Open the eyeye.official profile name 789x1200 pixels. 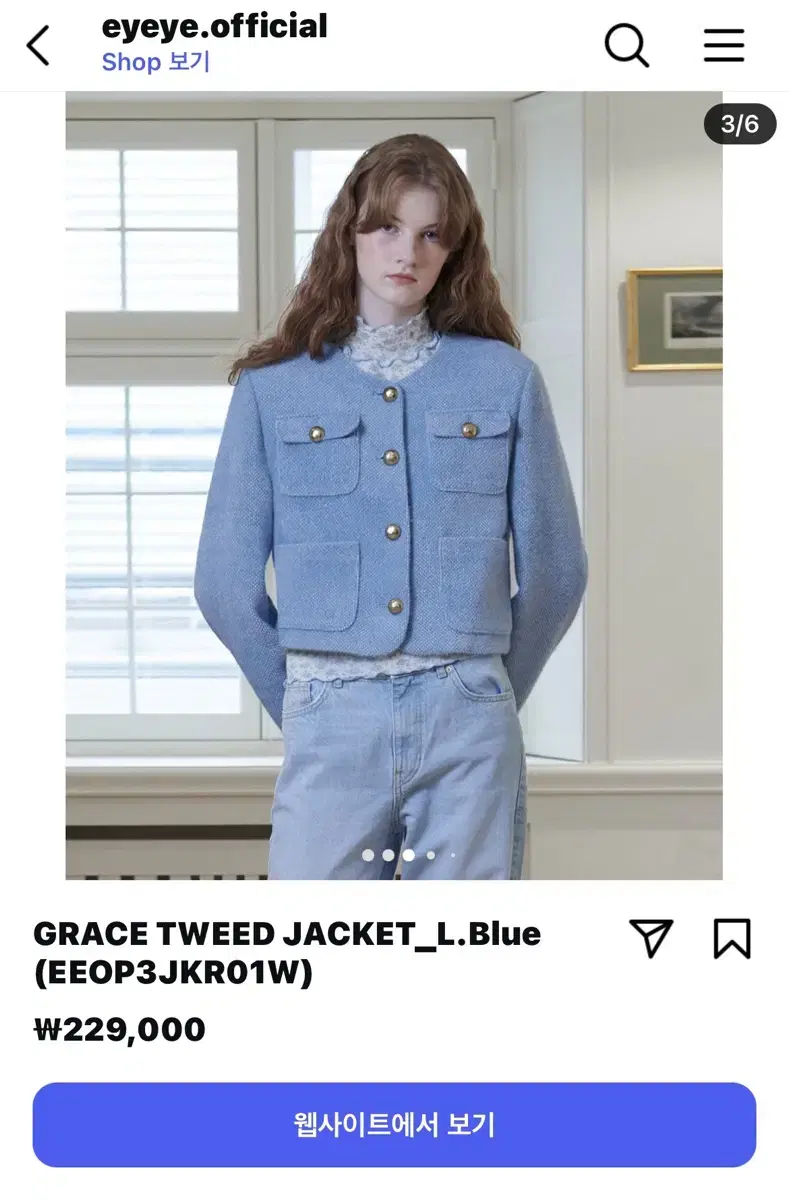(215, 26)
